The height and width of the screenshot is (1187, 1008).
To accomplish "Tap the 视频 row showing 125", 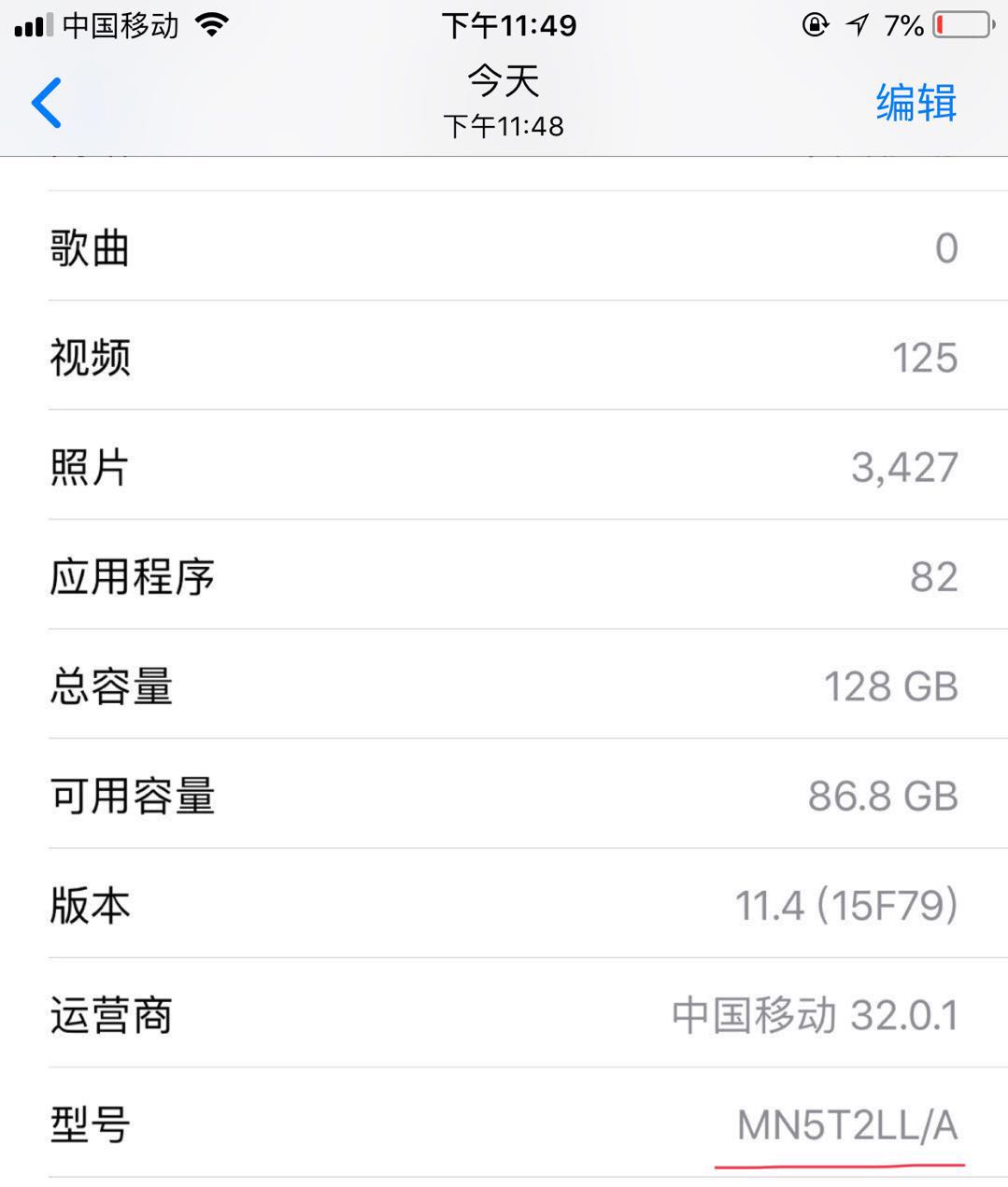I will point(504,357).
